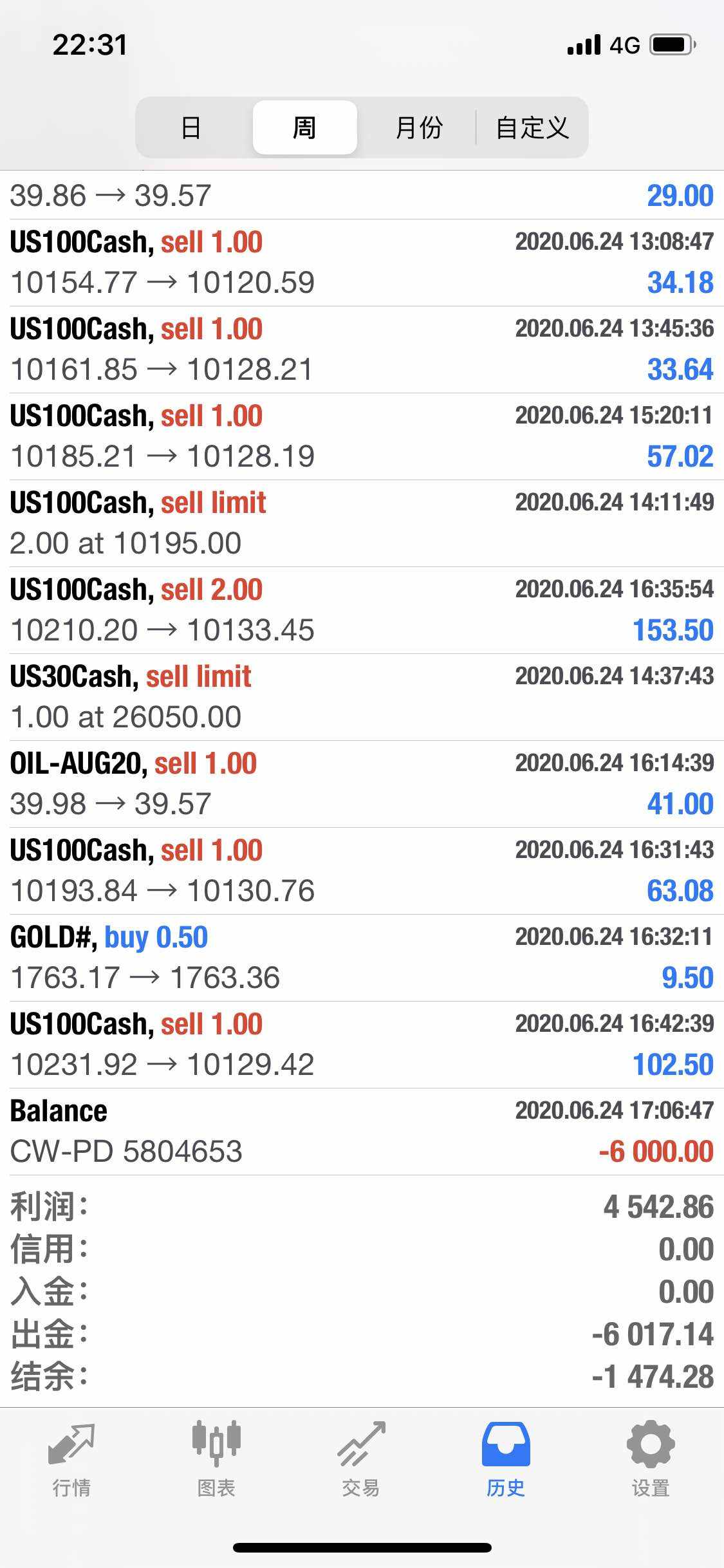This screenshot has height=1568, width=724.
Task: Go to the 图表 tab
Action: pos(216,1461)
